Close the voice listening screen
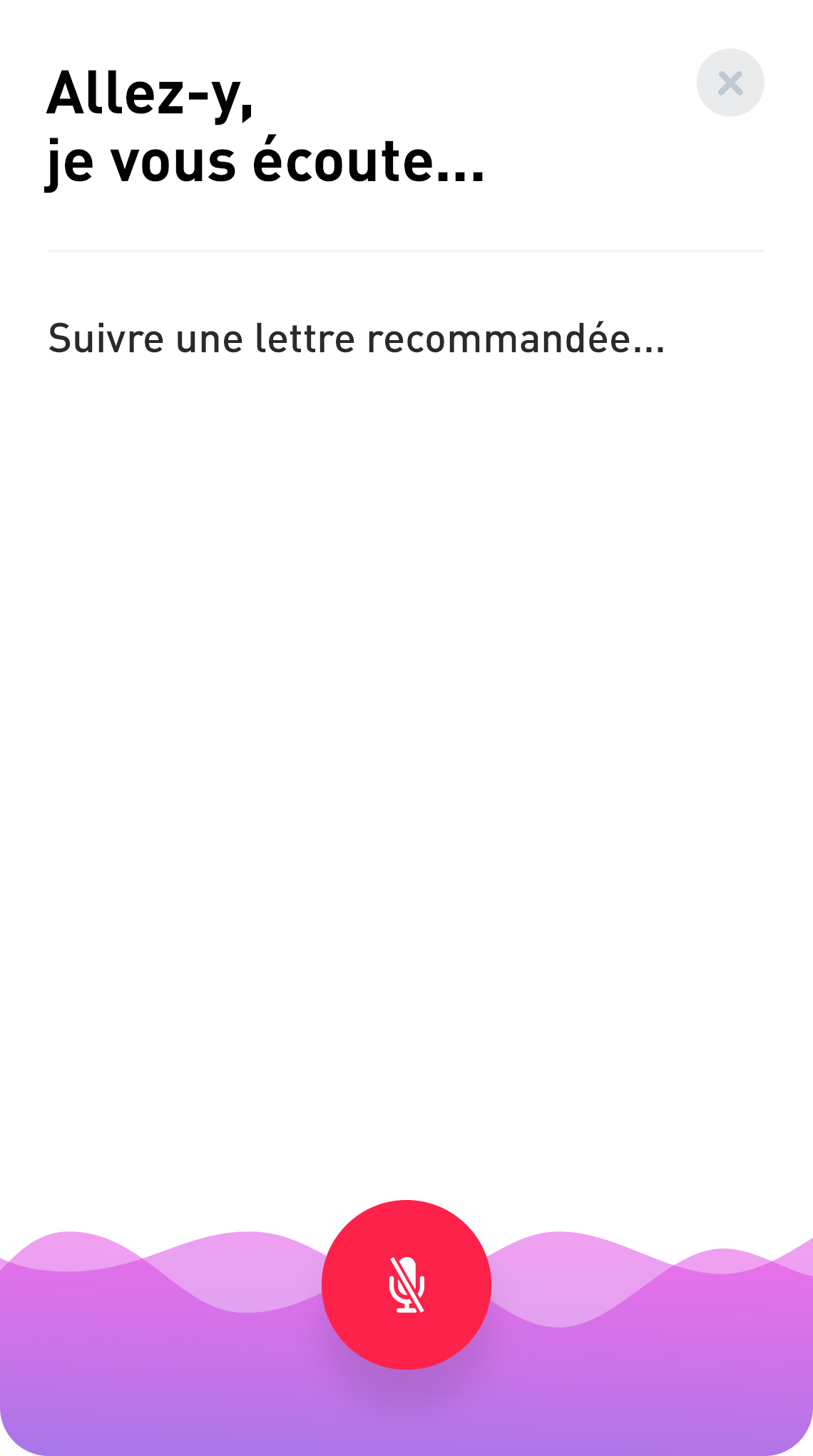Screen dimensions: 813x1456 tap(730, 83)
